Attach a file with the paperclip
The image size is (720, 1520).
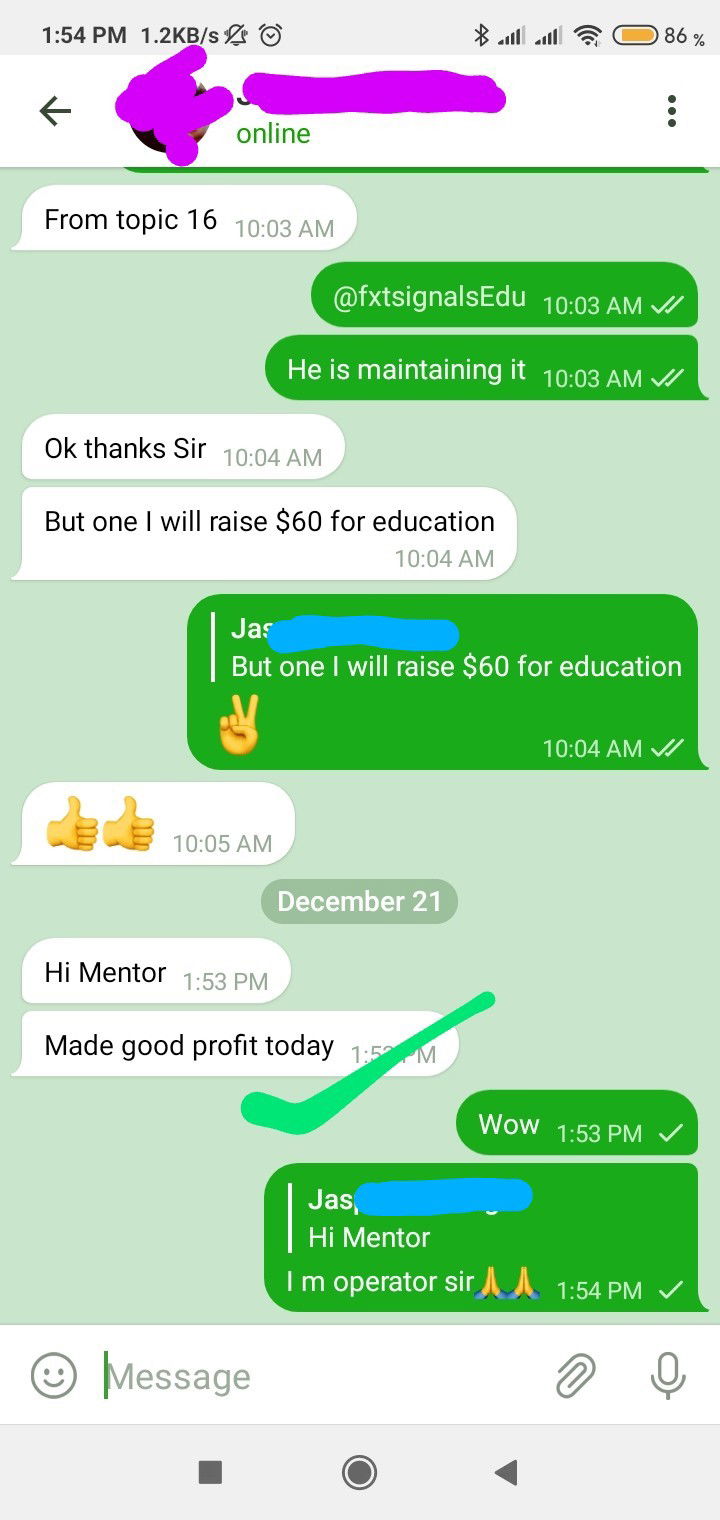pyautogui.click(x=576, y=1375)
